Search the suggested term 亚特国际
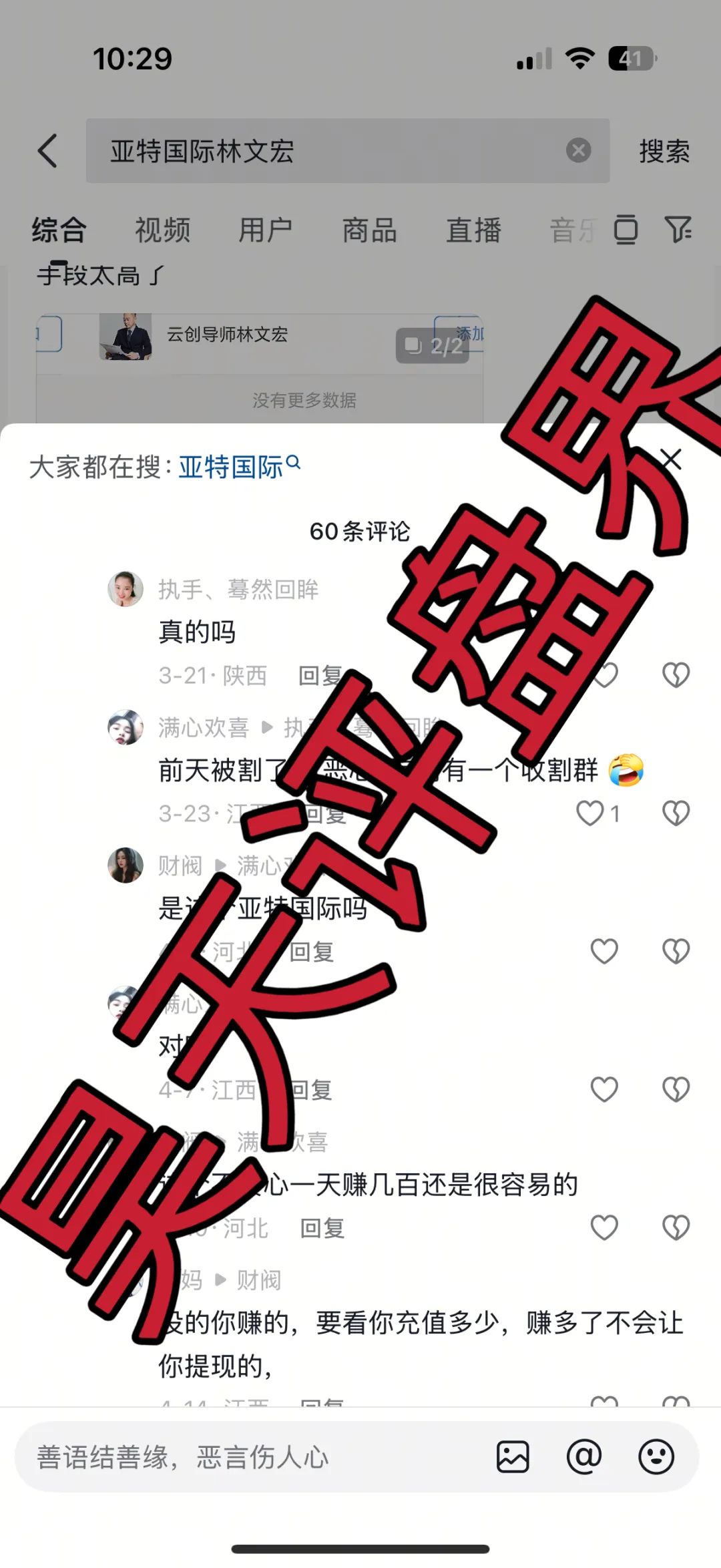The height and width of the screenshot is (1568, 721). pyautogui.click(x=231, y=467)
